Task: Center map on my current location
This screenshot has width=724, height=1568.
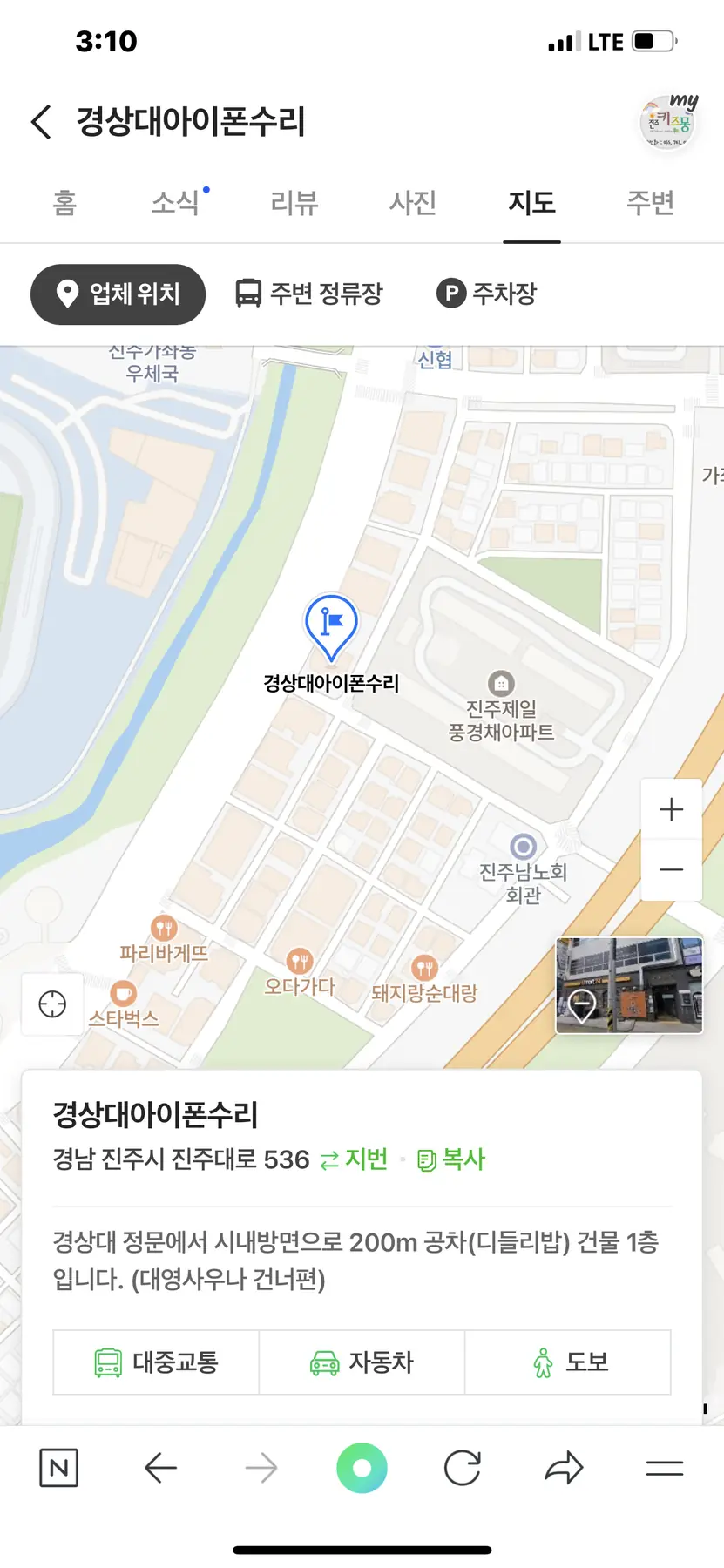Action: (52, 1004)
